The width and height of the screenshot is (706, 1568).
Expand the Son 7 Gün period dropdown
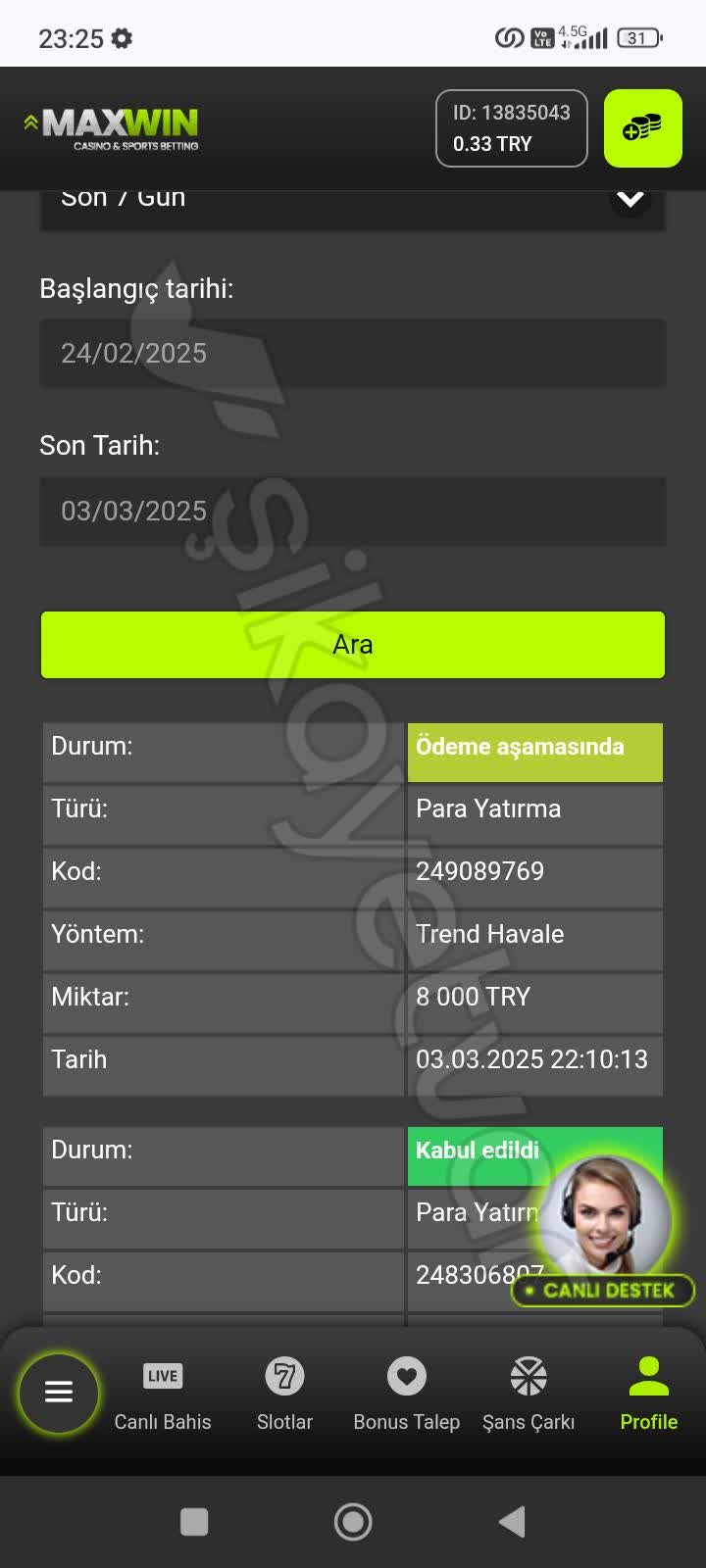[x=629, y=200]
